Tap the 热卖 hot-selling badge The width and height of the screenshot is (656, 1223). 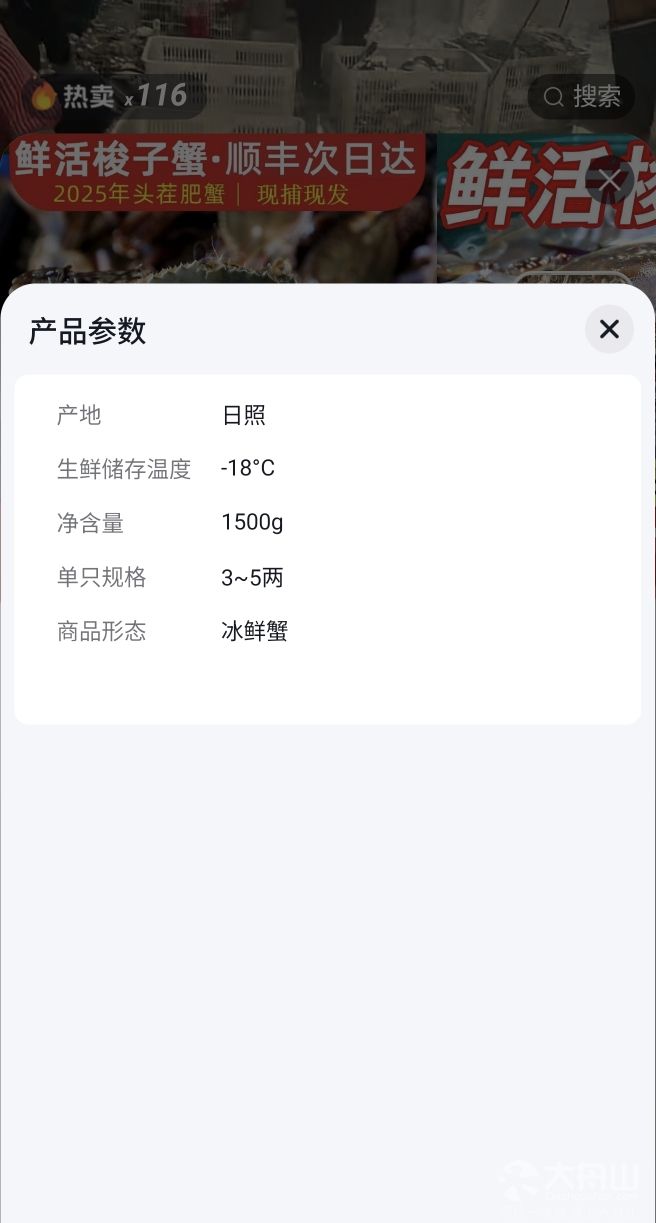coord(113,96)
